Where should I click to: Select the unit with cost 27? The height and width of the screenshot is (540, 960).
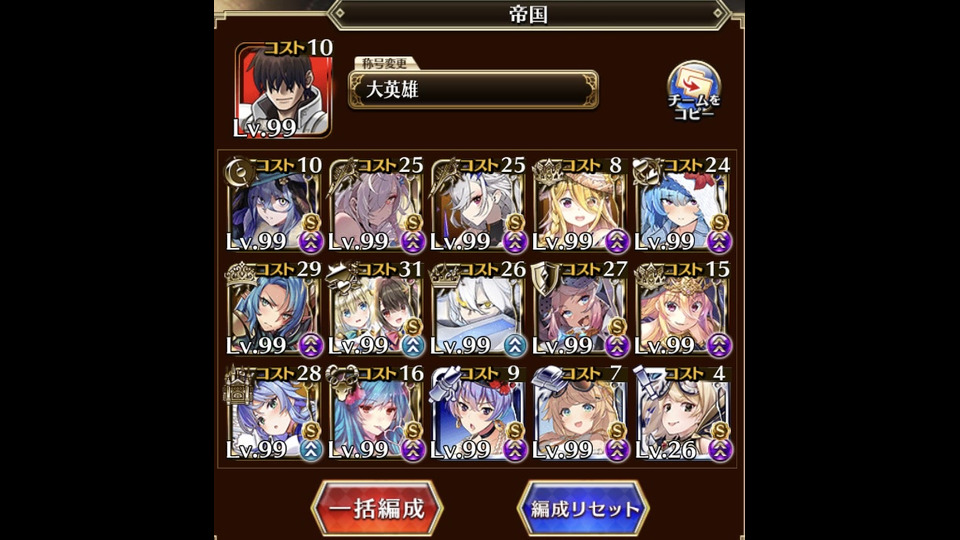pos(580,310)
